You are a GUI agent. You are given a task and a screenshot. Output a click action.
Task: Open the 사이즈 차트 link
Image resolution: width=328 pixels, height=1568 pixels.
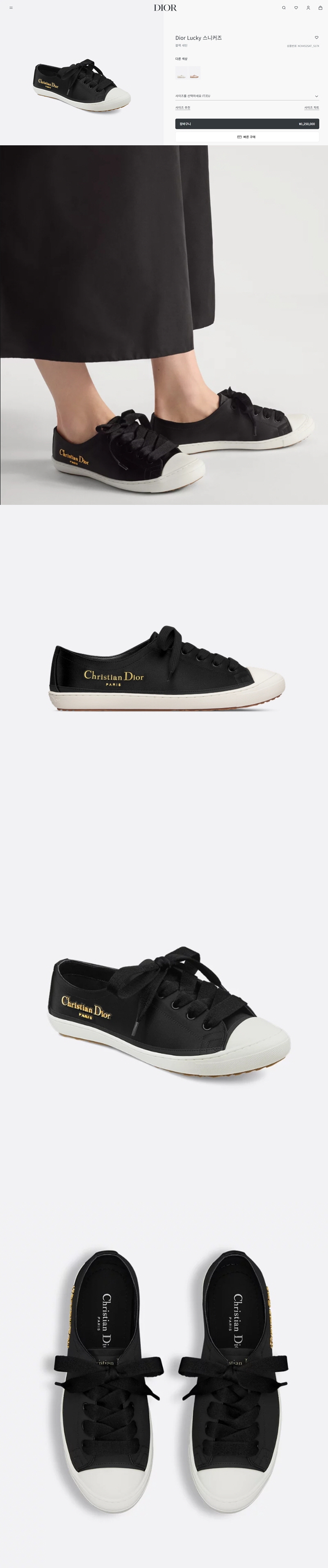tap(312, 108)
